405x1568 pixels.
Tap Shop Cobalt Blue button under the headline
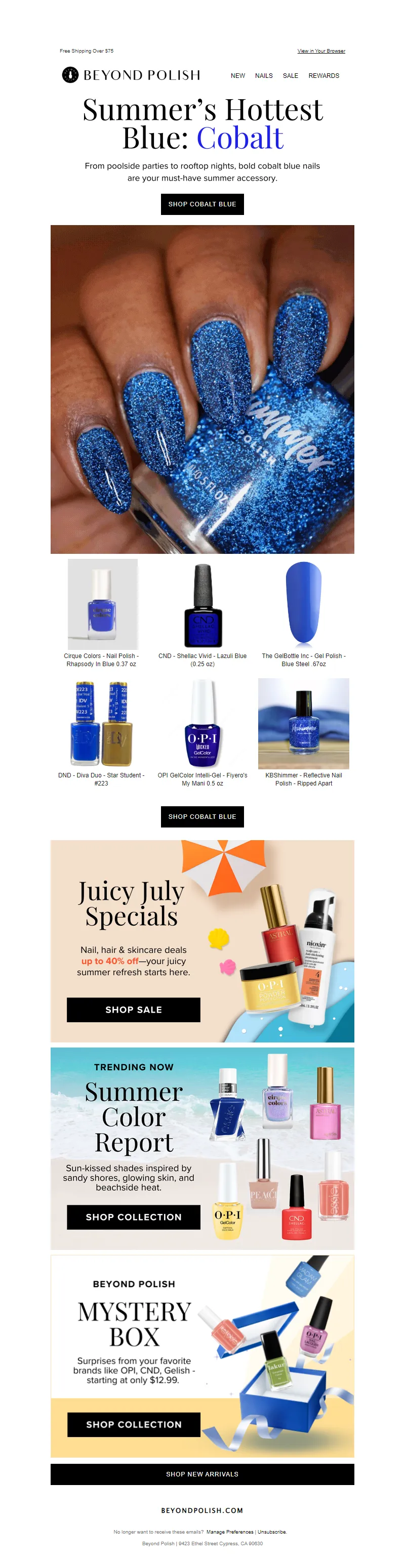click(x=202, y=204)
